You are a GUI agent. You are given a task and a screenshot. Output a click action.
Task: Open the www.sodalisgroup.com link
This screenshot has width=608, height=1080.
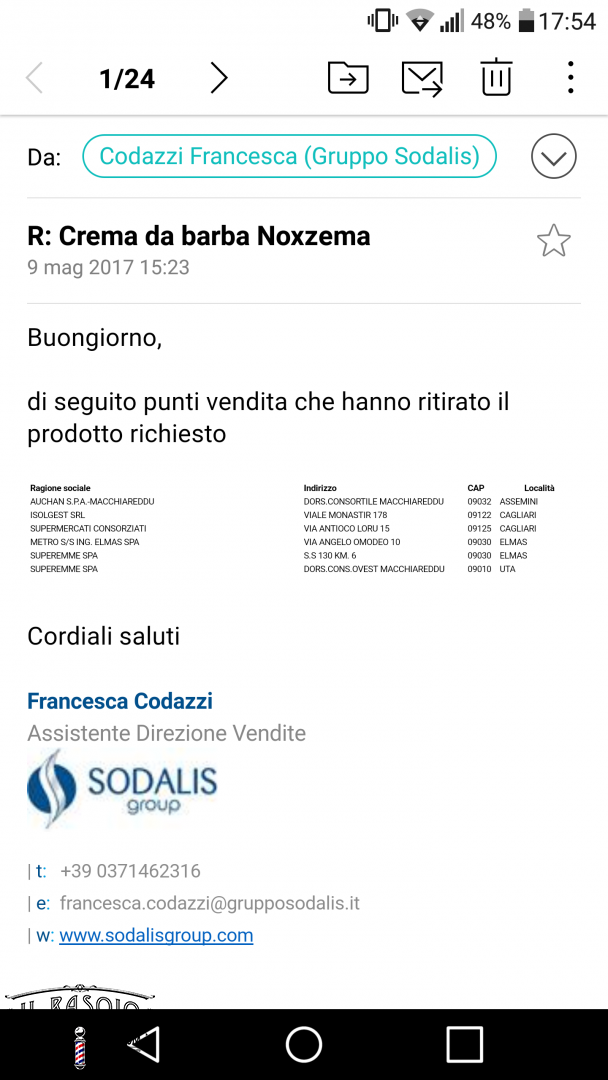[x=156, y=935]
